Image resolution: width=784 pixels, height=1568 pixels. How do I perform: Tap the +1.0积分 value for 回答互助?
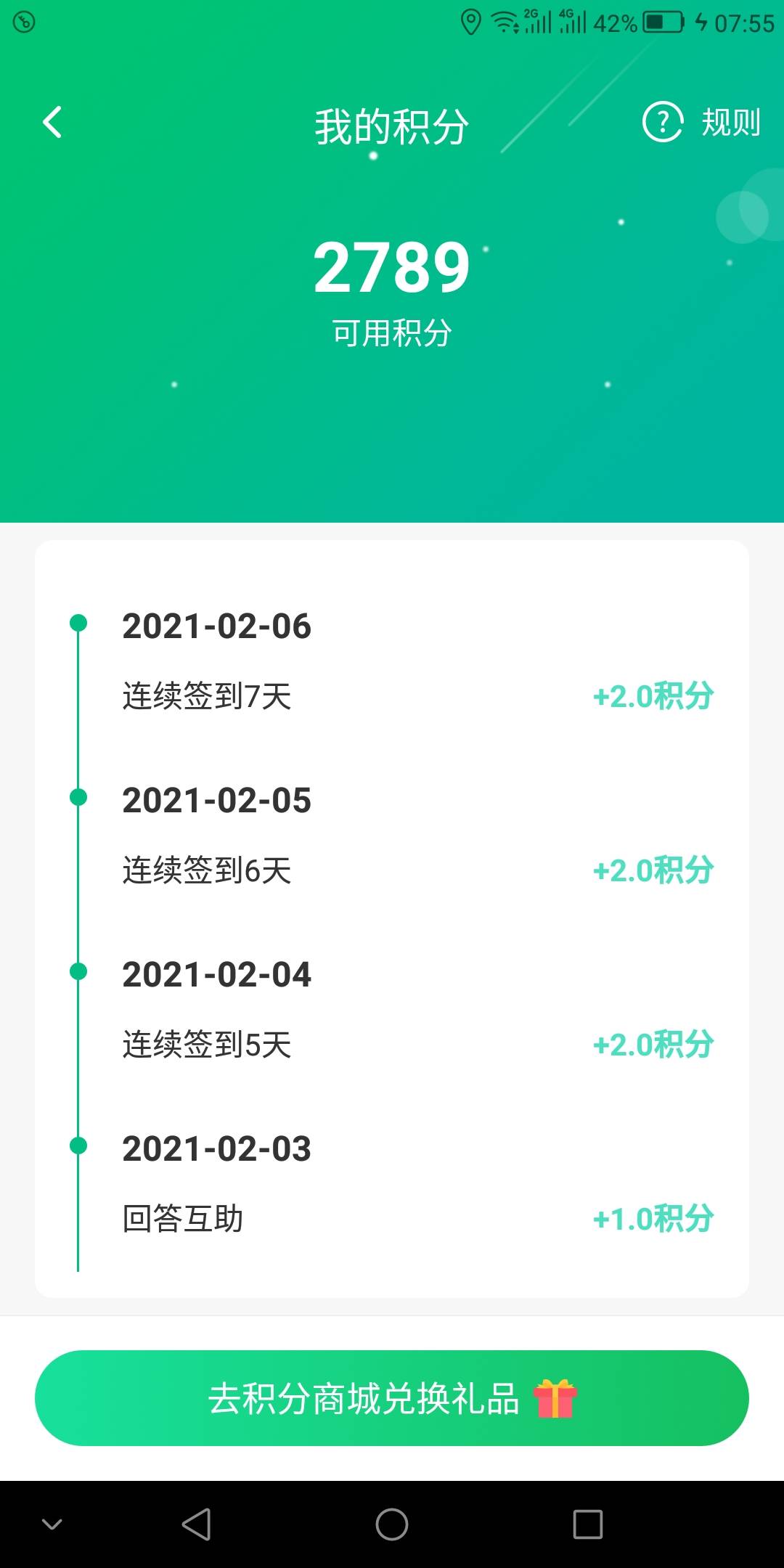click(652, 1217)
